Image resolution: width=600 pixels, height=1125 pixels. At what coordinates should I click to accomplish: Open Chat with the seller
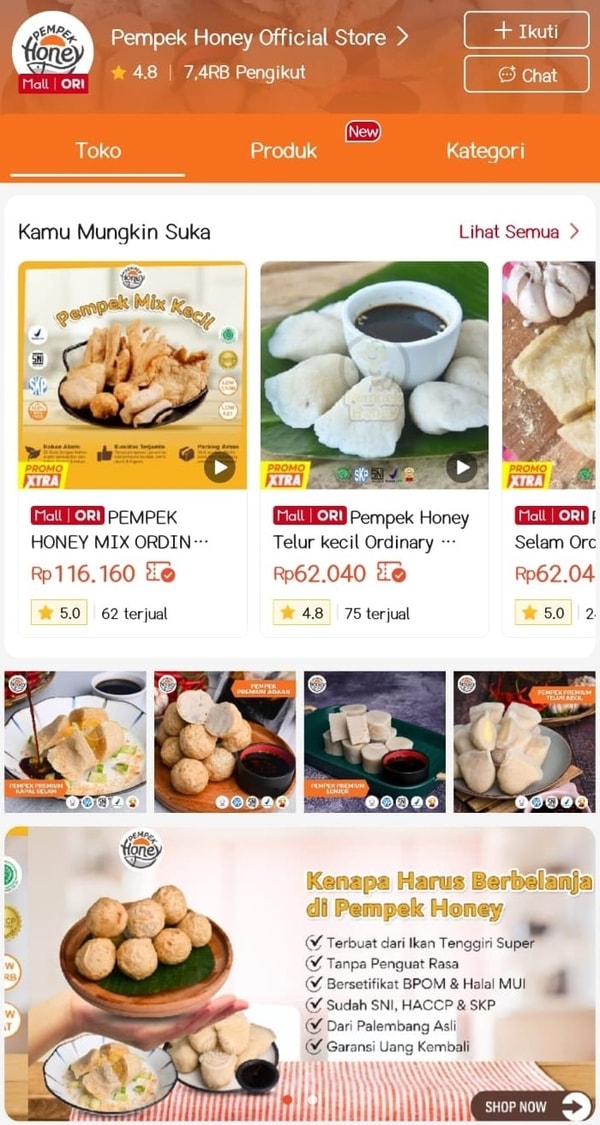pyautogui.click(x=526, y=75)
